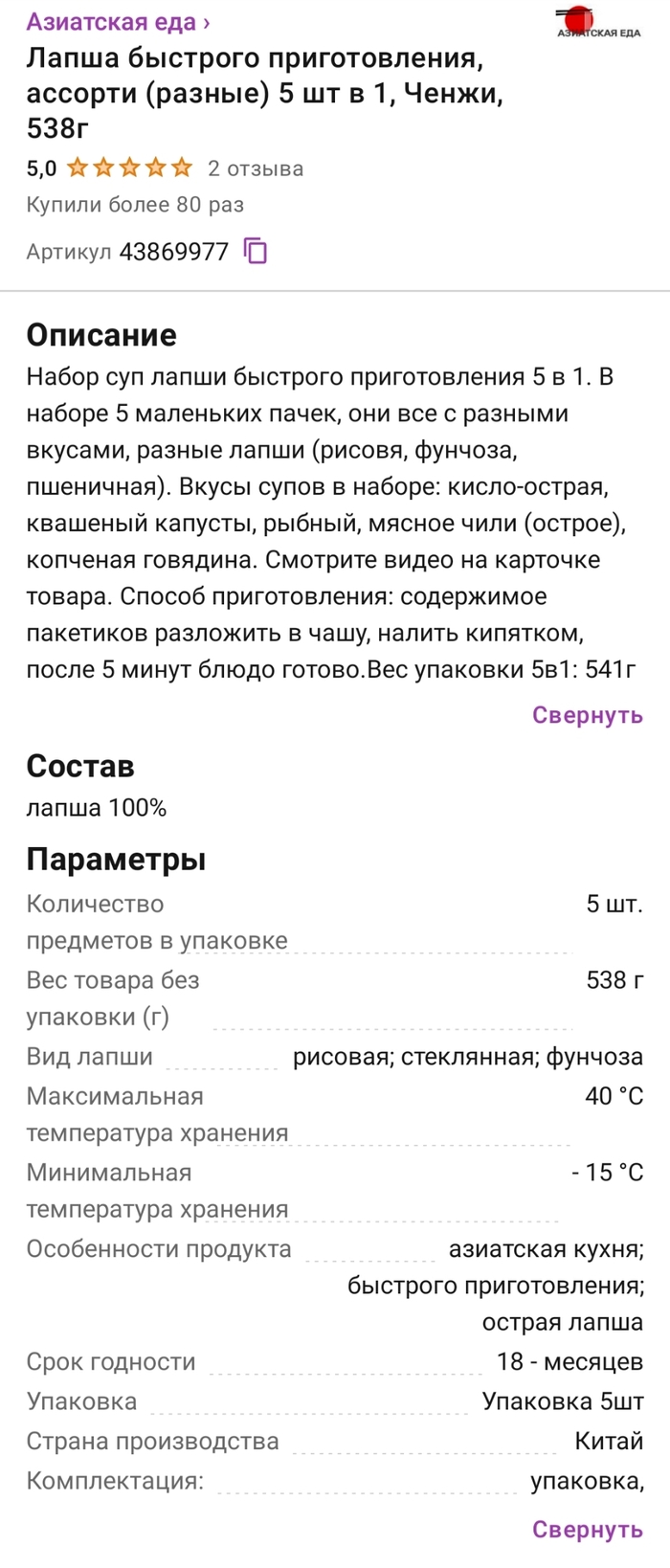The width and height of the screenshot is (670, 1568).
Task: Collapse the Параметры list with Свернуть
Action: click(x=587, y=1529)
